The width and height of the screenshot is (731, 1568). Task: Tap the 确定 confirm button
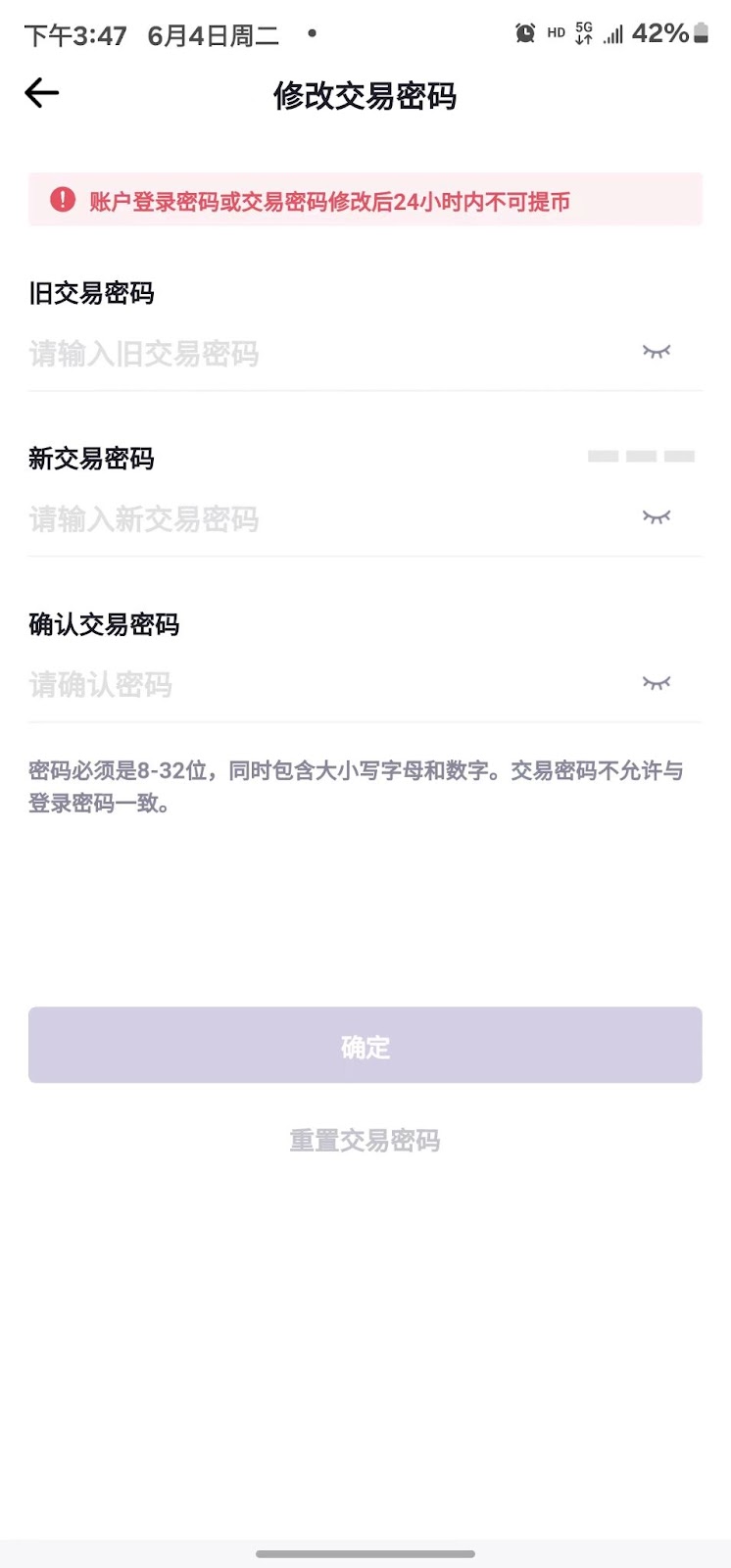pos(365,1046)
